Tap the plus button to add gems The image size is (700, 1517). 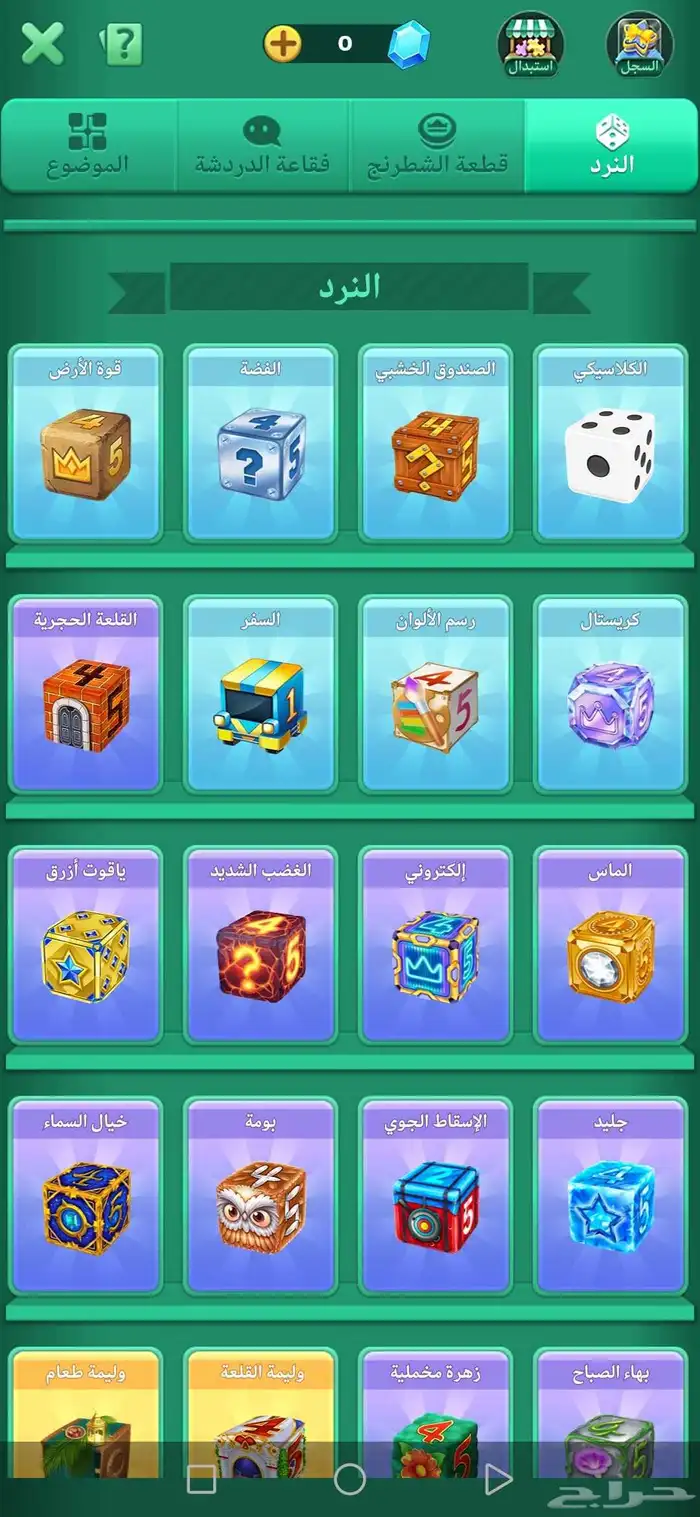pos(283,44)
